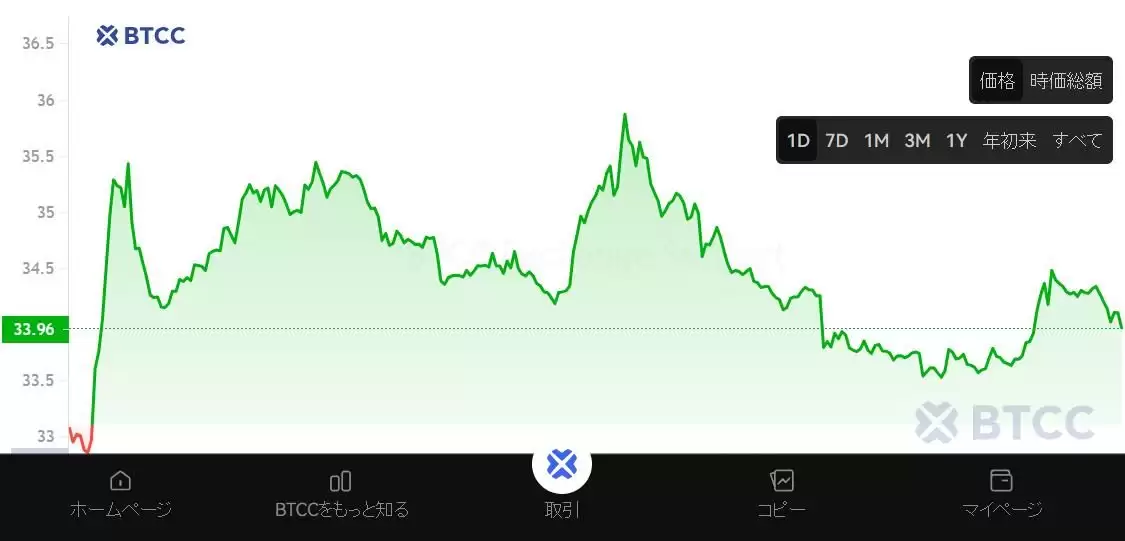Switch to the コピー tab
Screen dimensions: 1125x541
tap(781, 495)
